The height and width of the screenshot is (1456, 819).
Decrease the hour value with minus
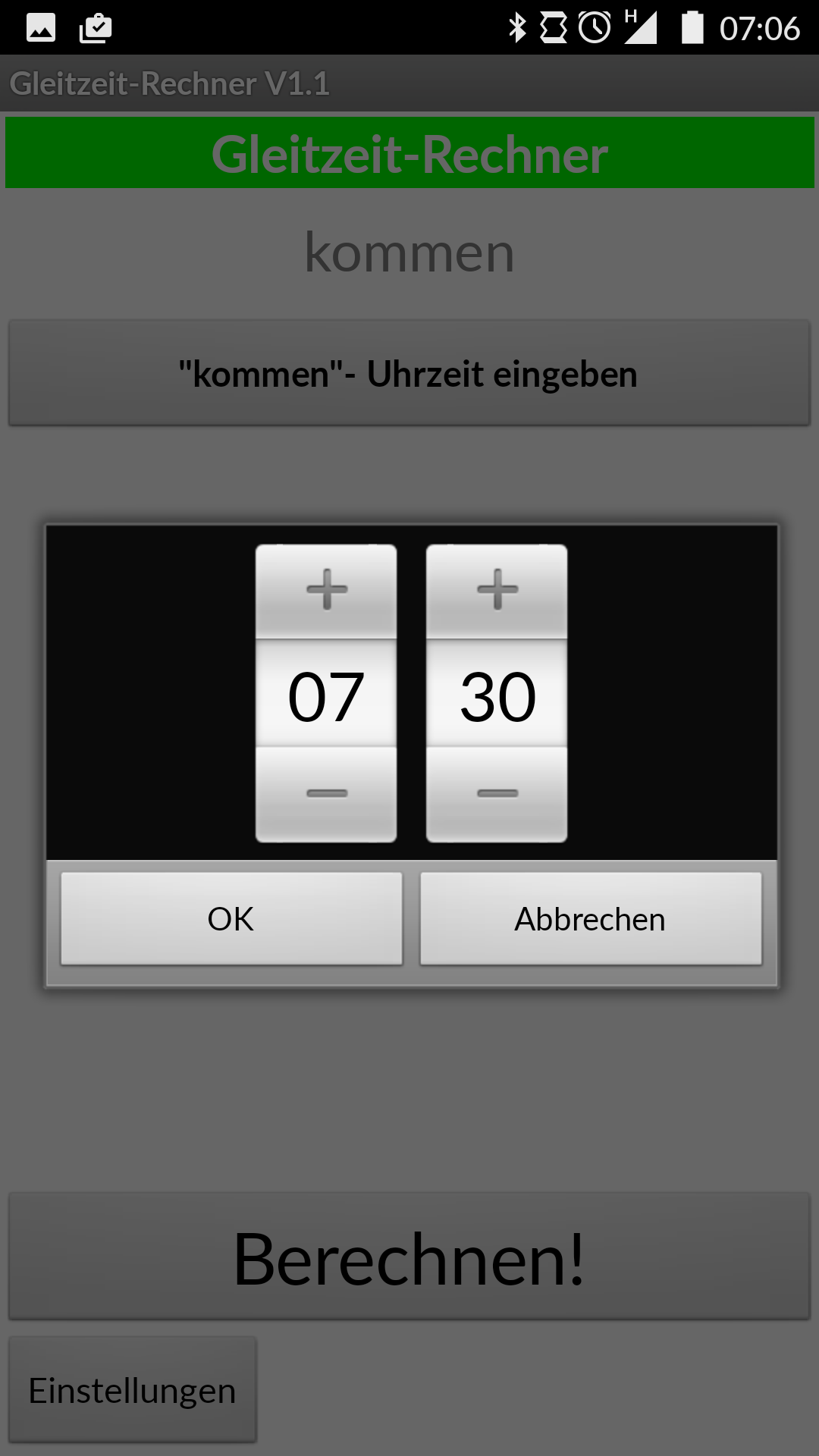tap(326, 793)
